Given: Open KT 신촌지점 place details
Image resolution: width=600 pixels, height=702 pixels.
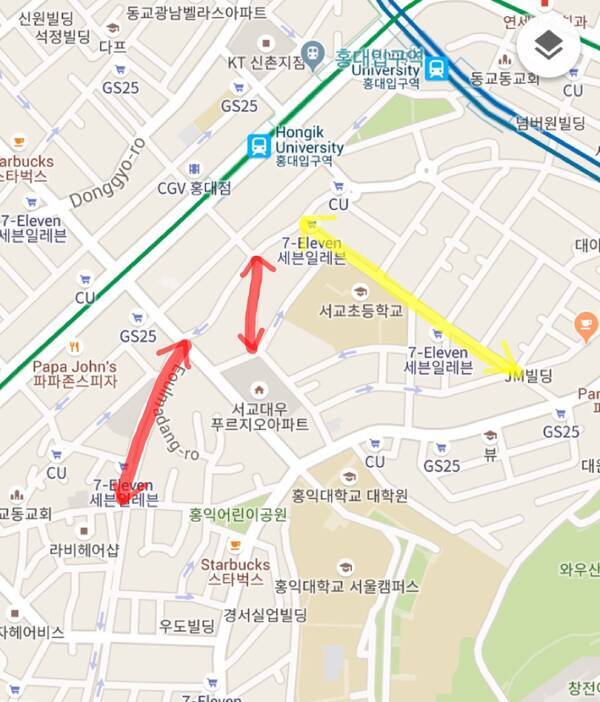Looking at the screenshot, I should click(x=265, y=43).
